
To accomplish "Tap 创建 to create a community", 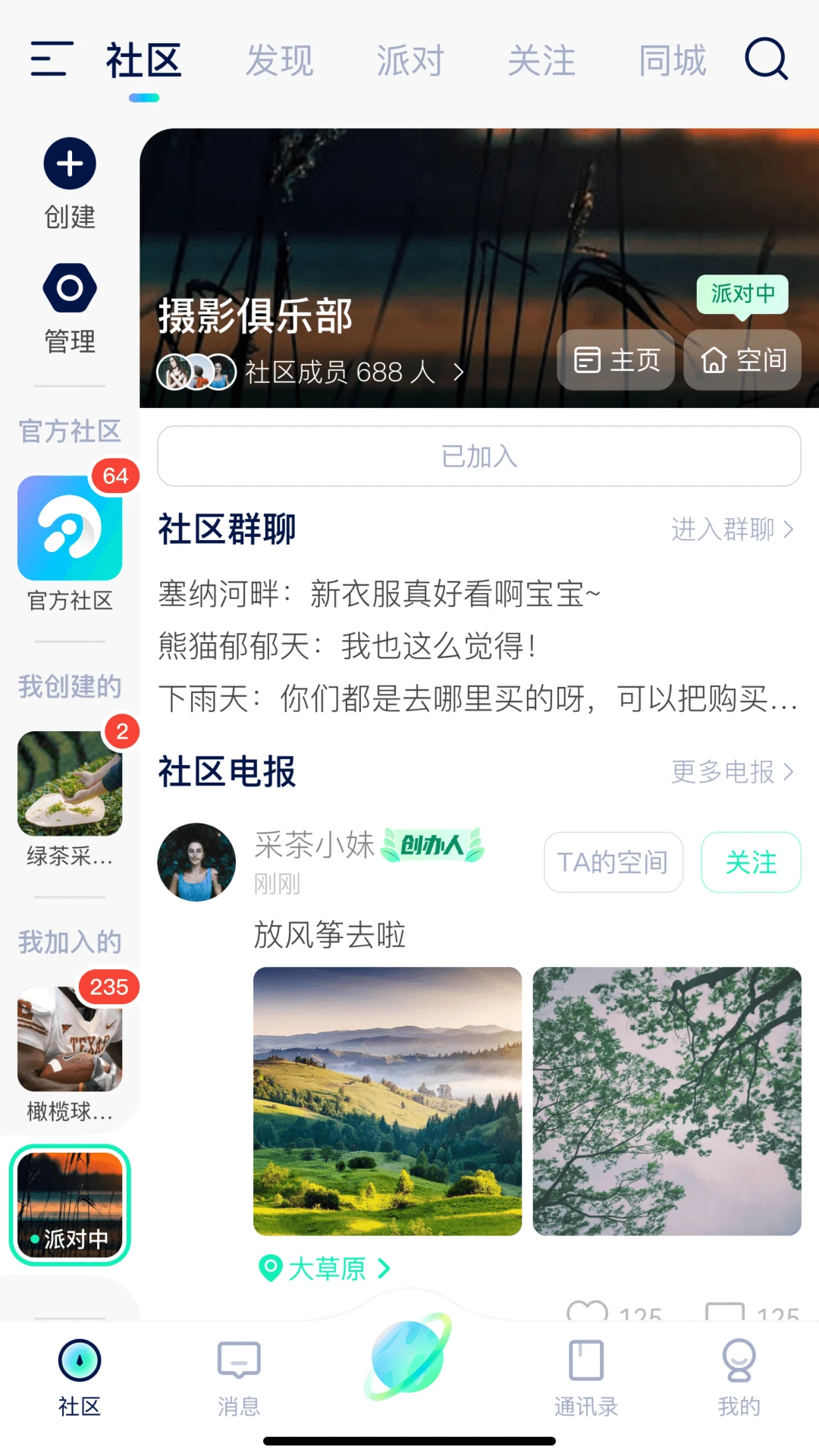I will click(70, 184).
